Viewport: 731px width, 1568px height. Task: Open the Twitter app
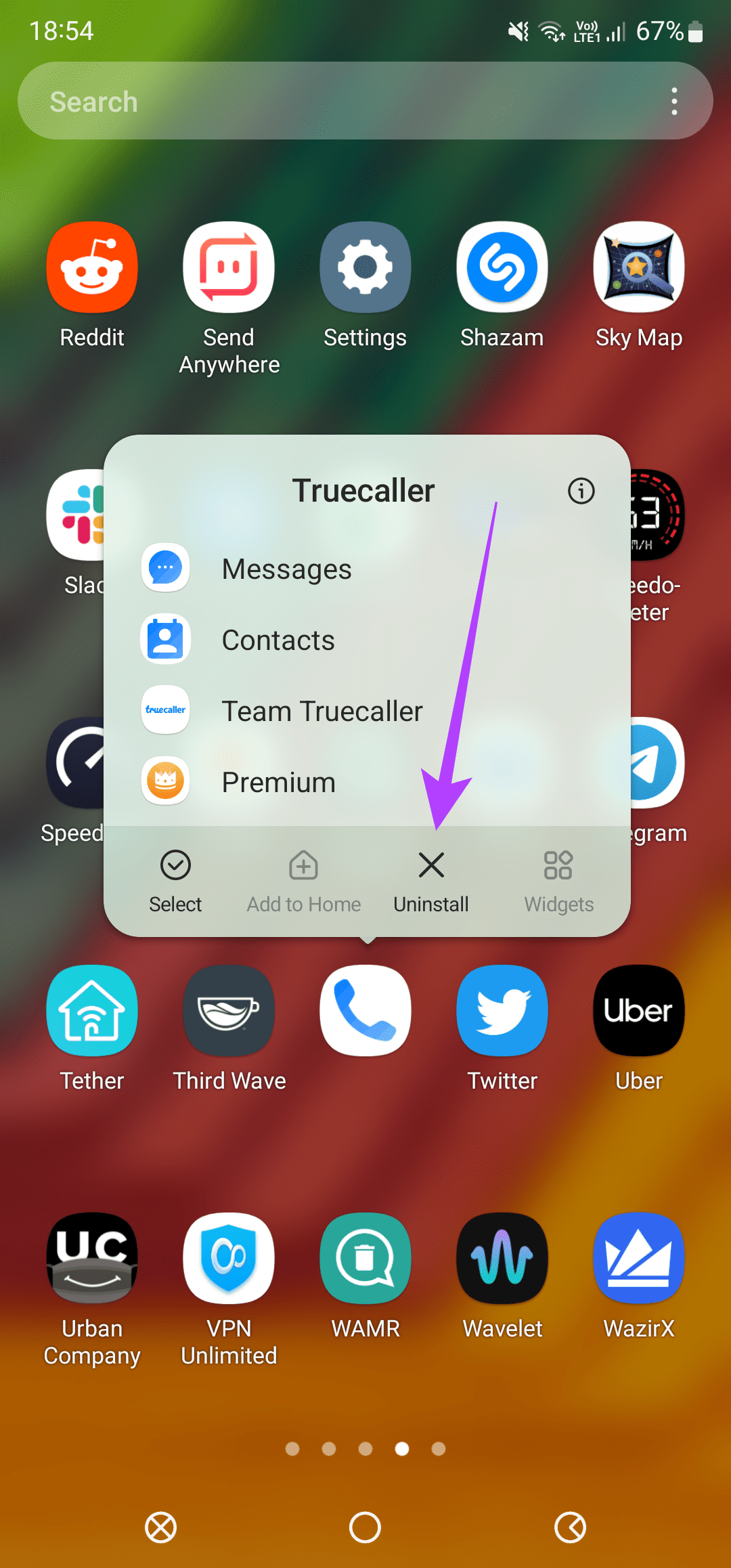(502, 1028)
